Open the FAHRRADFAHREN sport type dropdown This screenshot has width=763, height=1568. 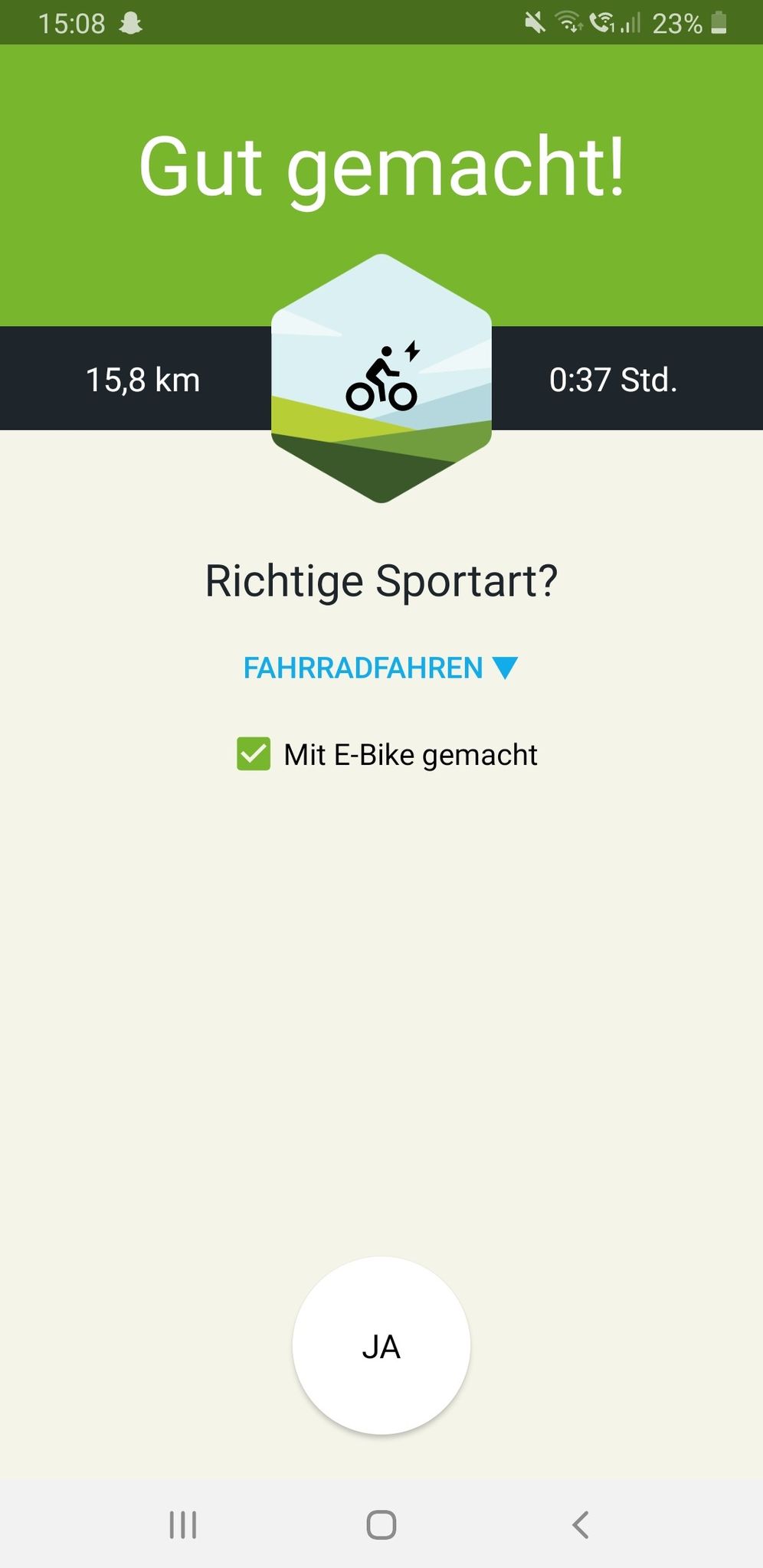point(381,668)
